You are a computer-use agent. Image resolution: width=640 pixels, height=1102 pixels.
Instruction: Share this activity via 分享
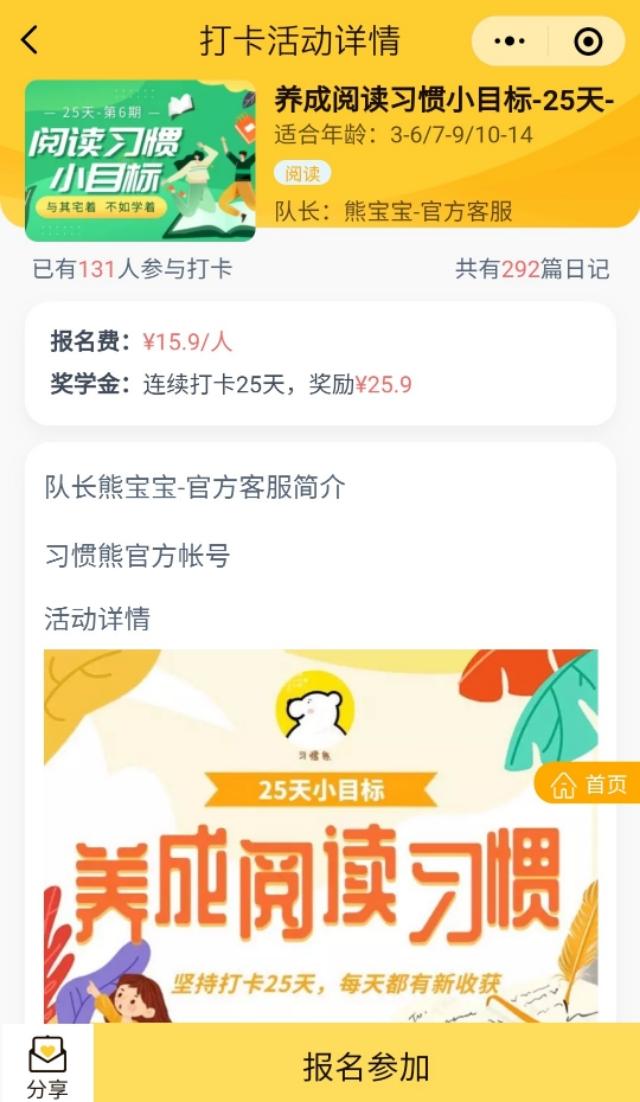point(47,1066)
